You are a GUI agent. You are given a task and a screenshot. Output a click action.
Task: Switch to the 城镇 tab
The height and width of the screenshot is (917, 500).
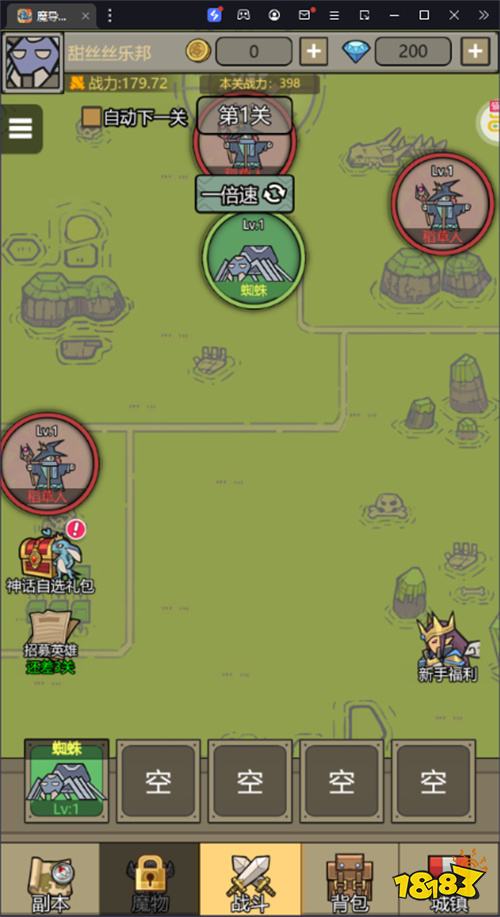point(449,880)
